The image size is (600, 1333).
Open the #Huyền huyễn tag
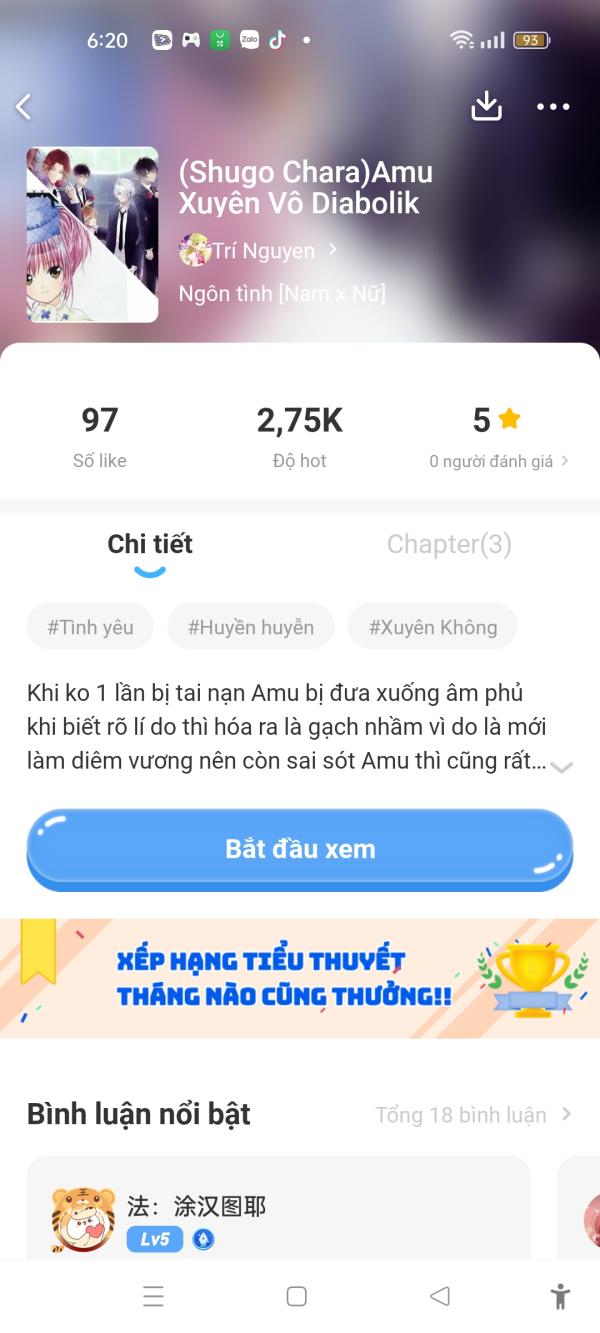point(251,627)
